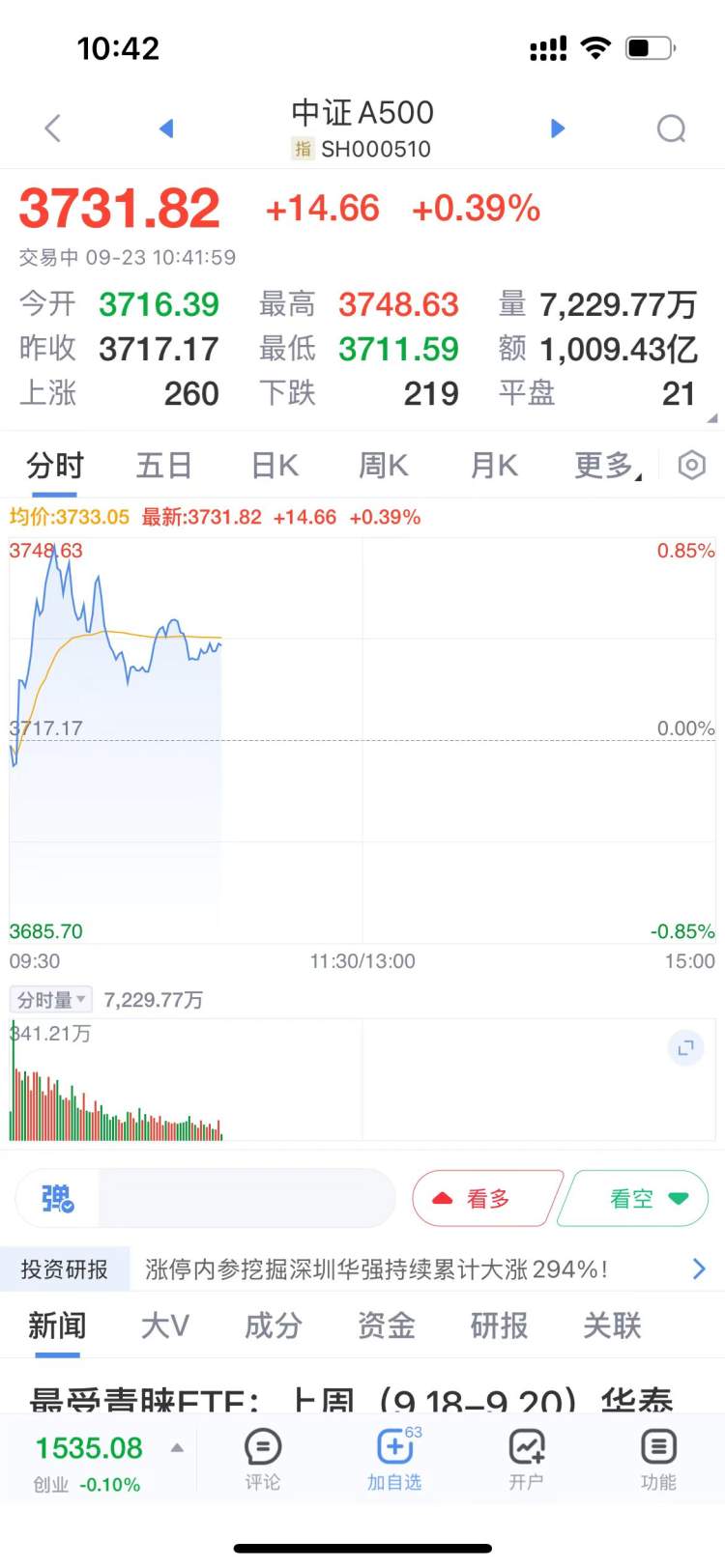Image resolution: width=725 pixels, height=1568 pixels.
Task: Open the 投资研报 banner about 深圳华强
Action: click(x=362, y=1269)
